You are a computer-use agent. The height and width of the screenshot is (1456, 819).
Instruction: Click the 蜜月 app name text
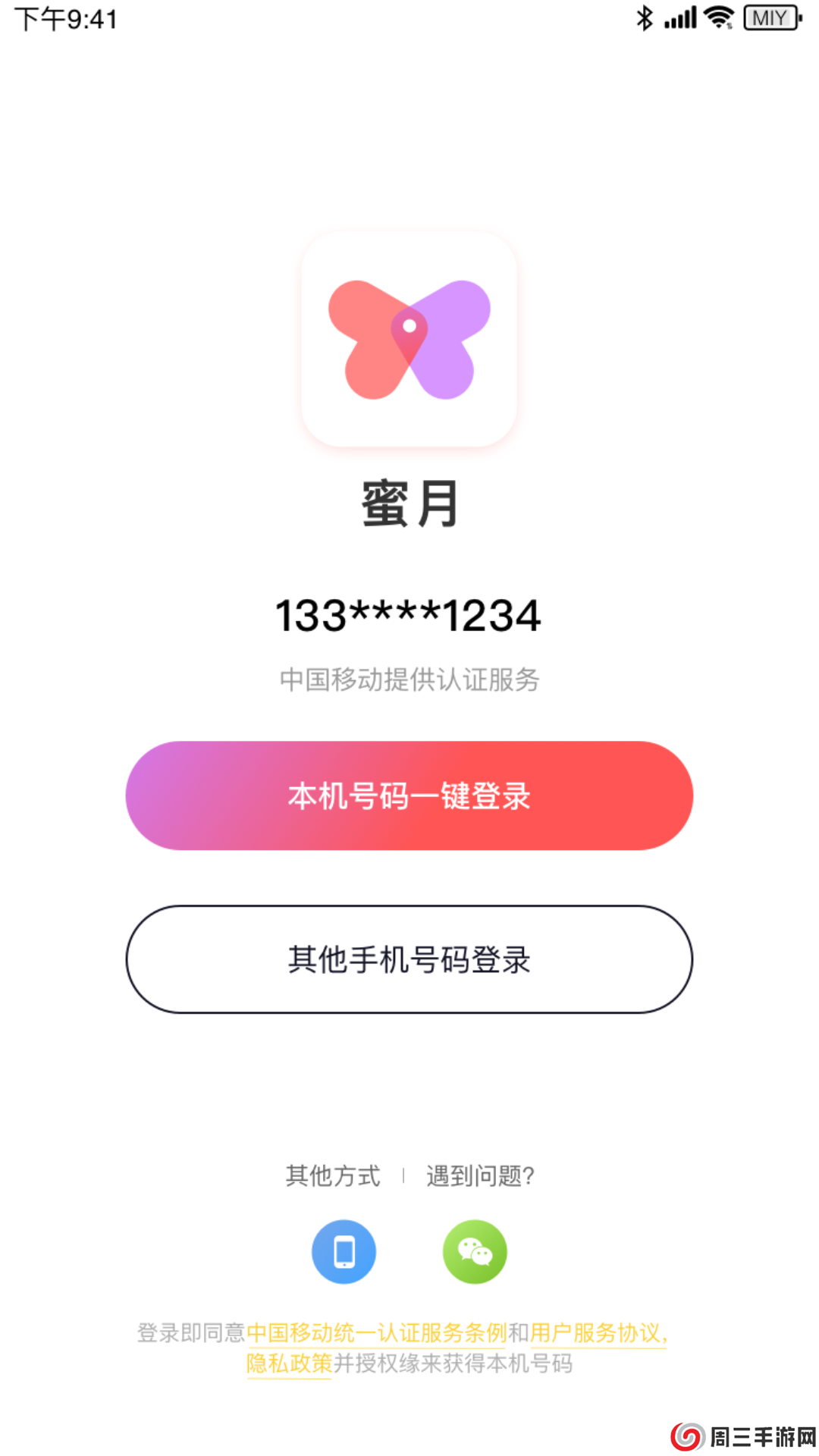coord(409,502)
